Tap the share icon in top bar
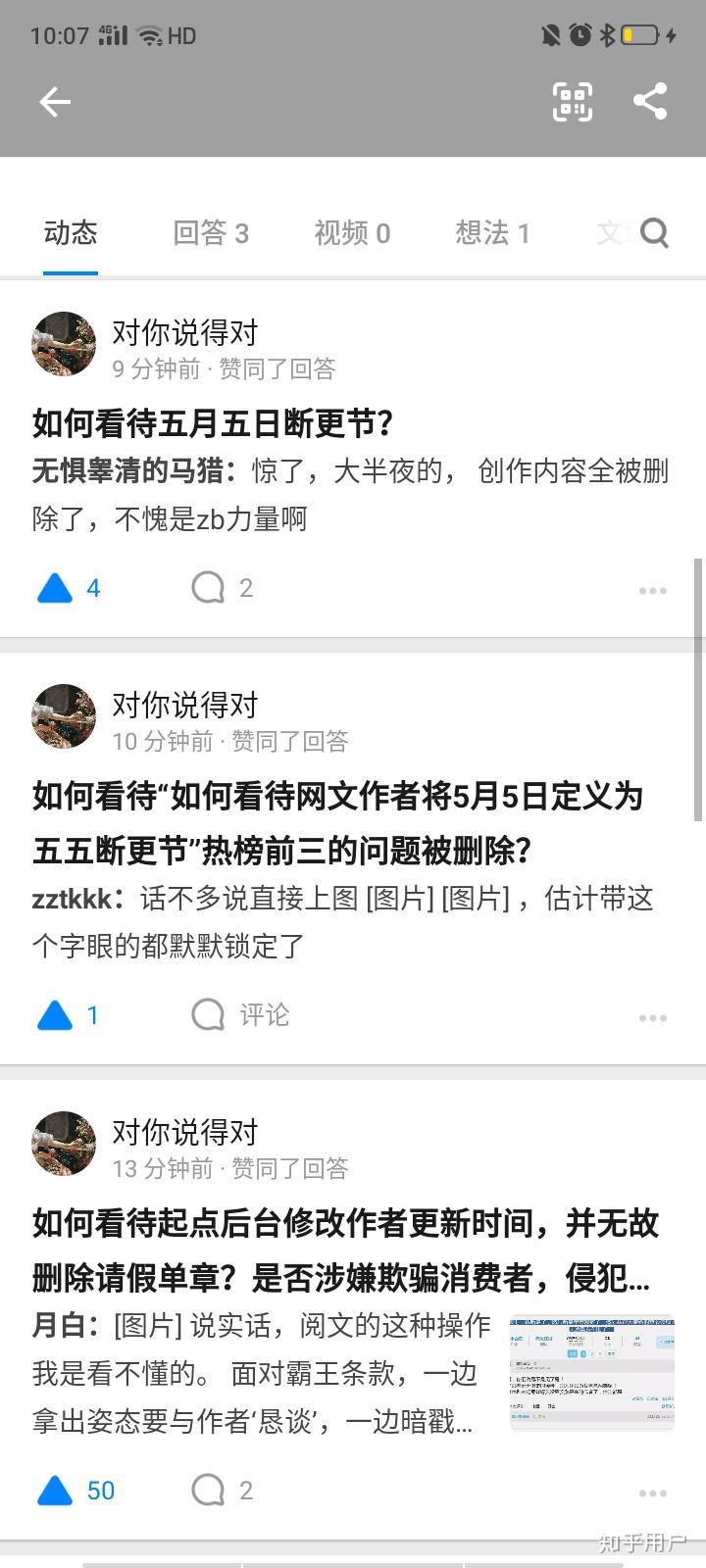The width and height of the screenshot is (706, 1568). click(x=651, y=102)
